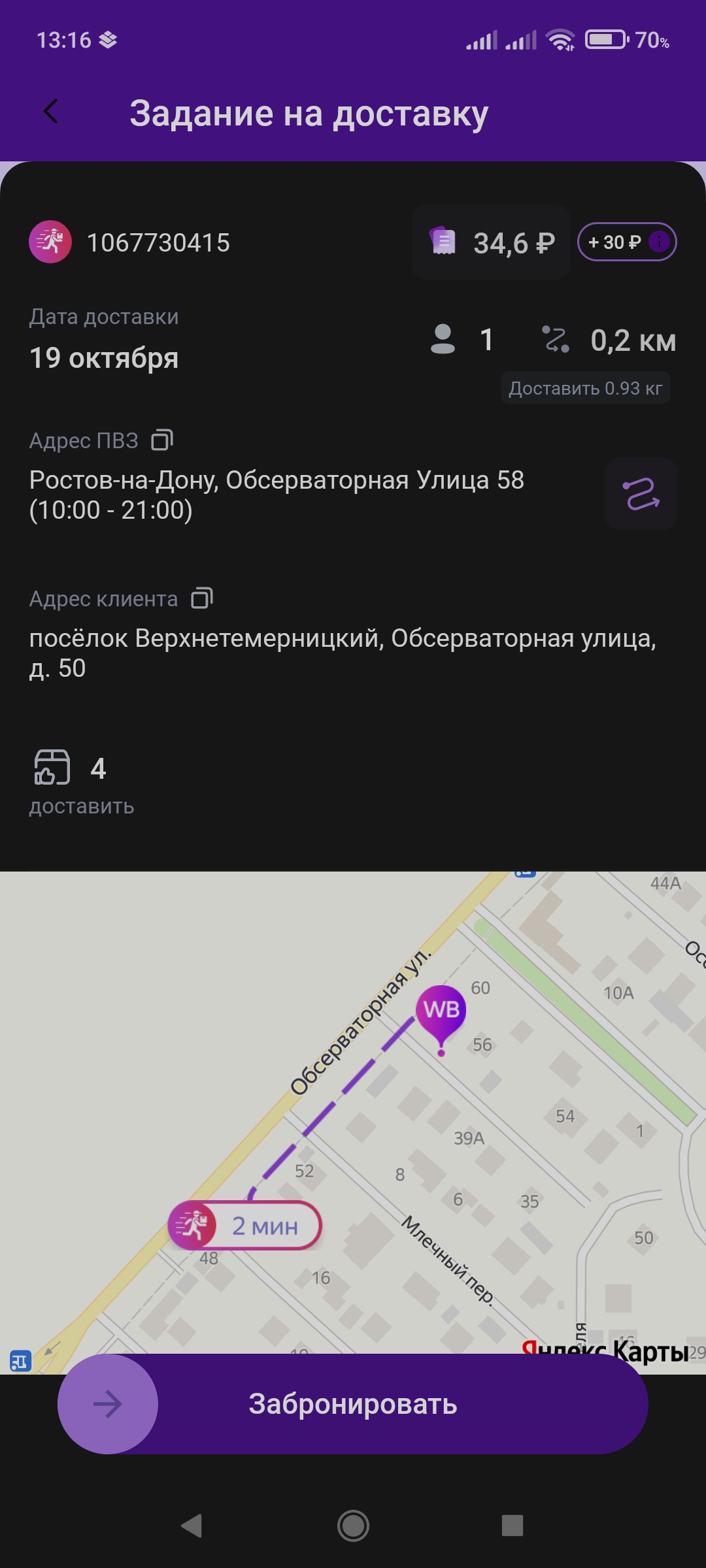
Task: Copy the client address
Action: point(202,598)
